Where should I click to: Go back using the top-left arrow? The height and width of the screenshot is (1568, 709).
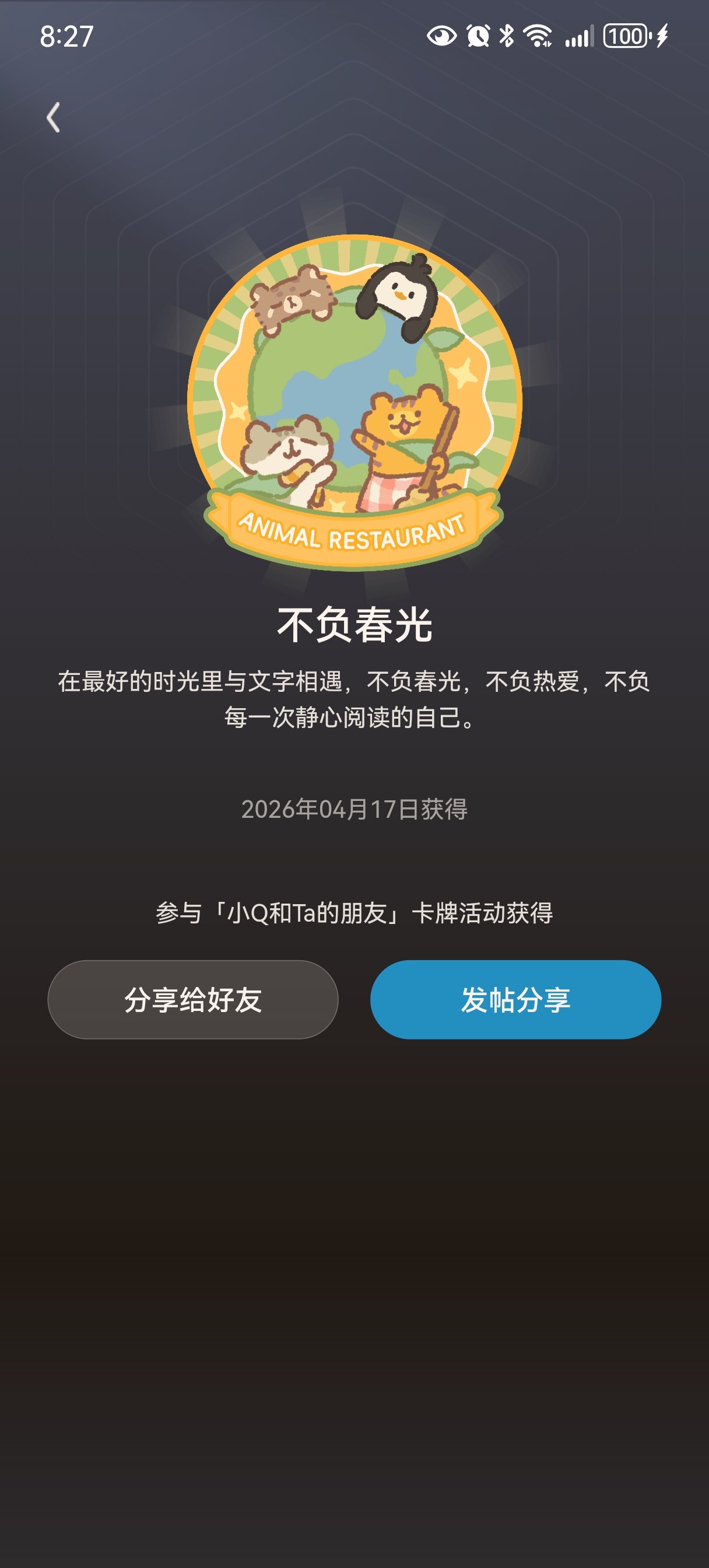[x=54, y=117]
